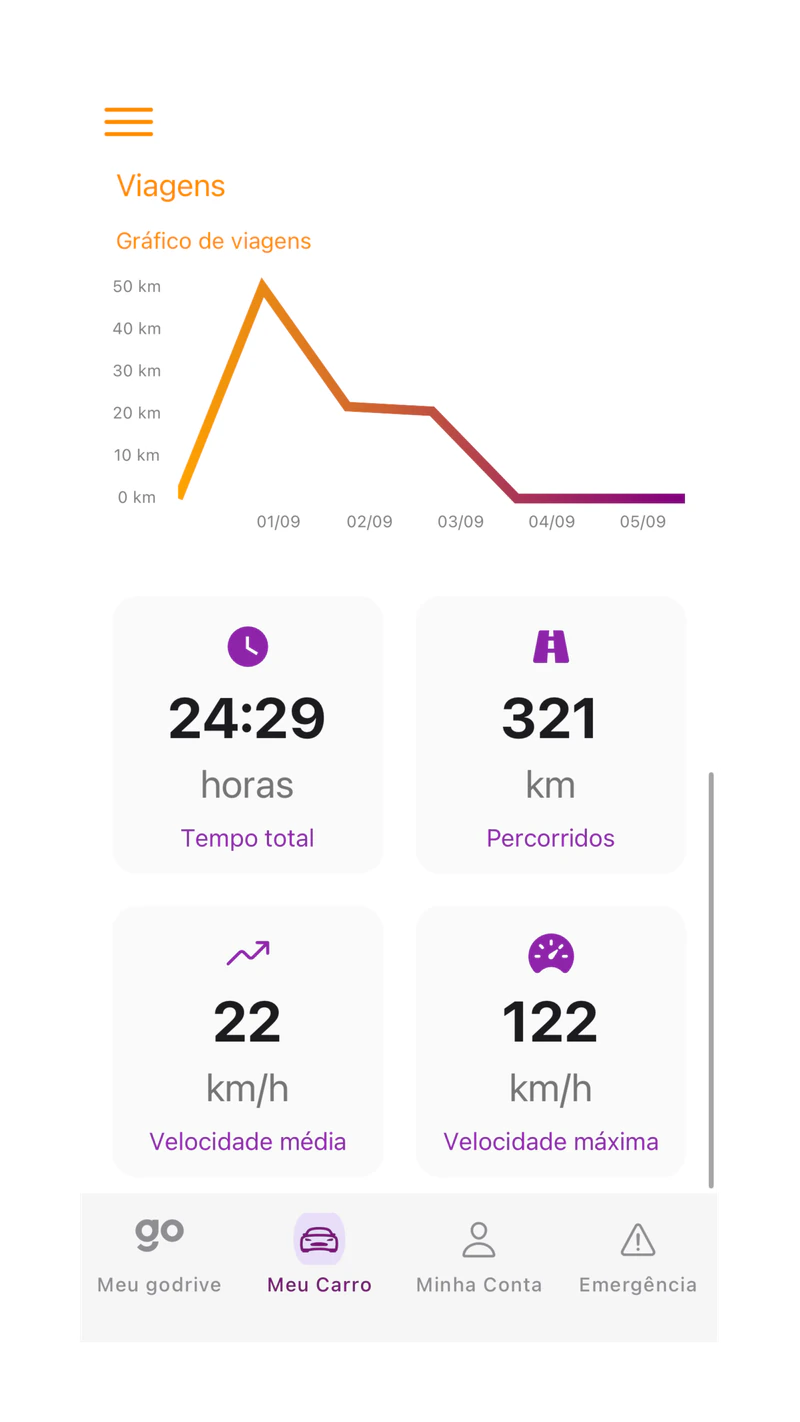Go to the Minha Conta tab
Image resolution: width=800 pixels, height=1422 pixels.
point(479,1254)
